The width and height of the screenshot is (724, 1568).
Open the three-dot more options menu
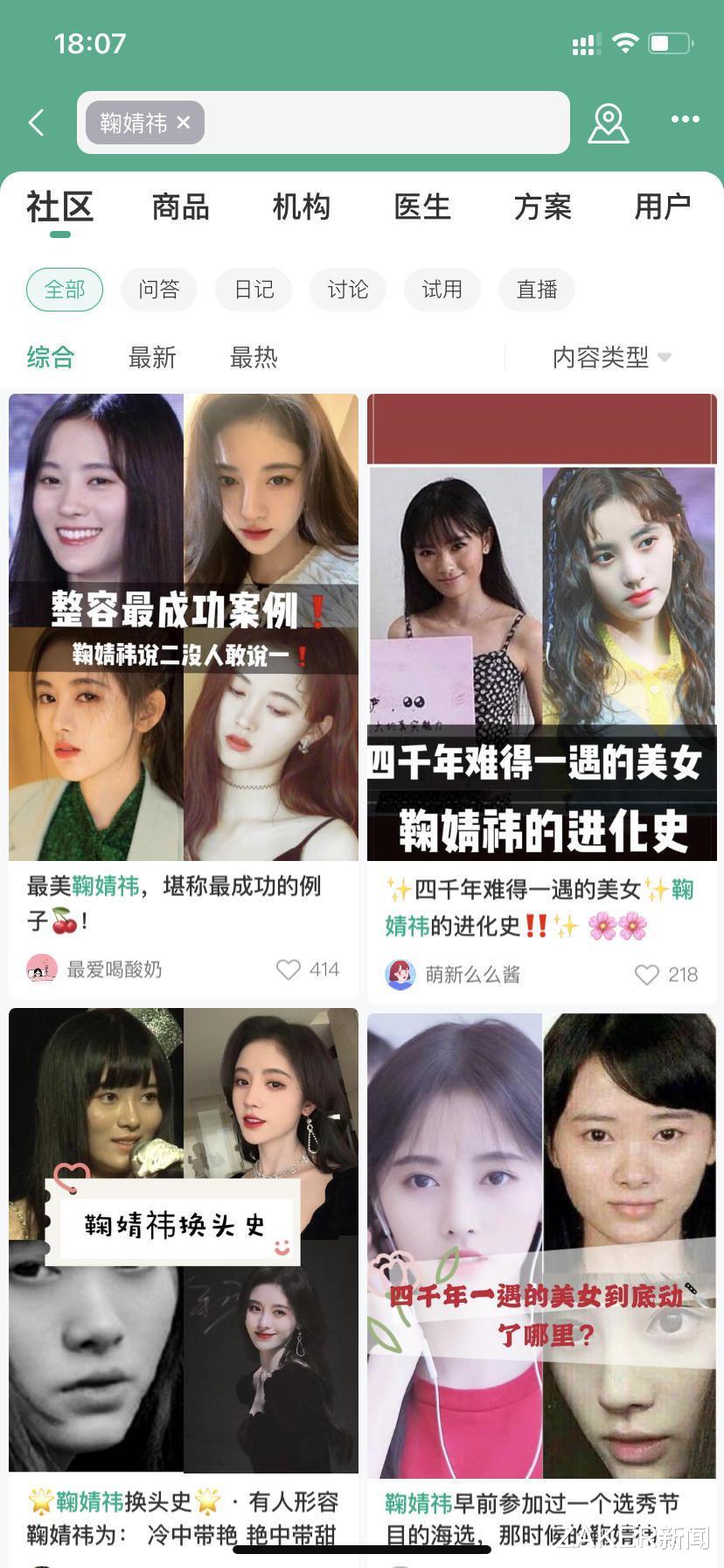coord(685,120)
